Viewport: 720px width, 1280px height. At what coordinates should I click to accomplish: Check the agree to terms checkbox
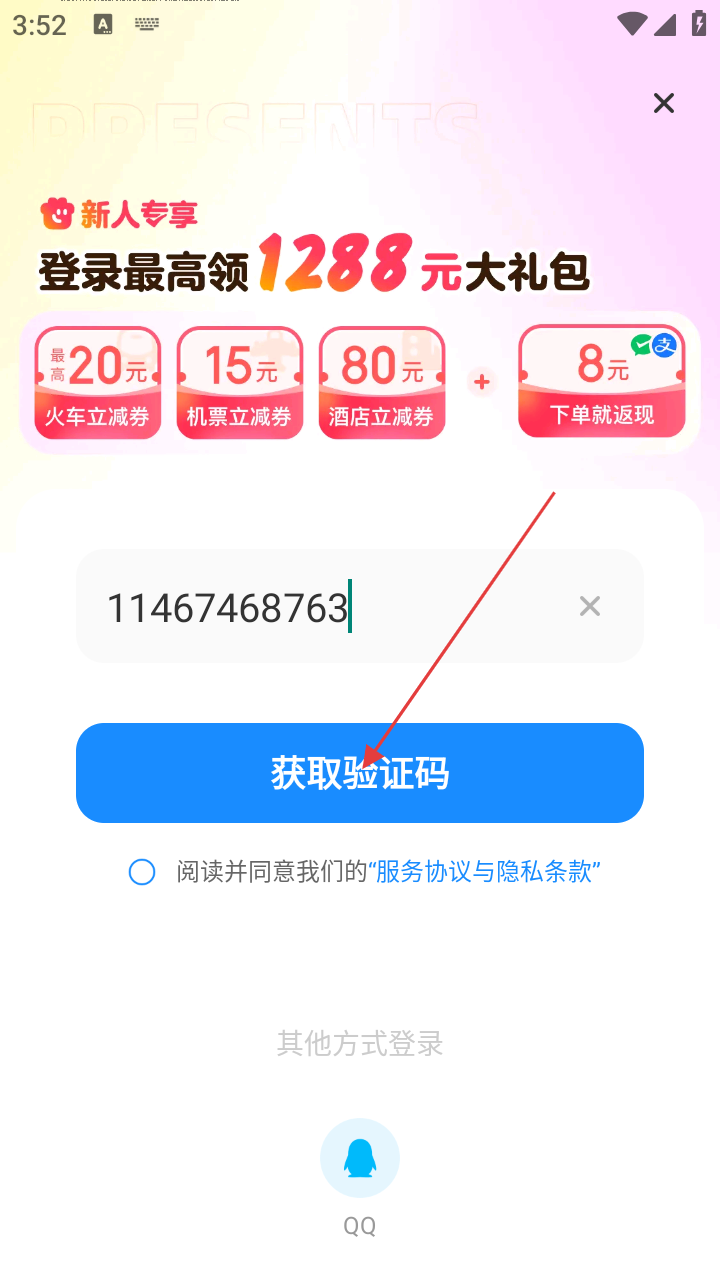coord(142,872)
